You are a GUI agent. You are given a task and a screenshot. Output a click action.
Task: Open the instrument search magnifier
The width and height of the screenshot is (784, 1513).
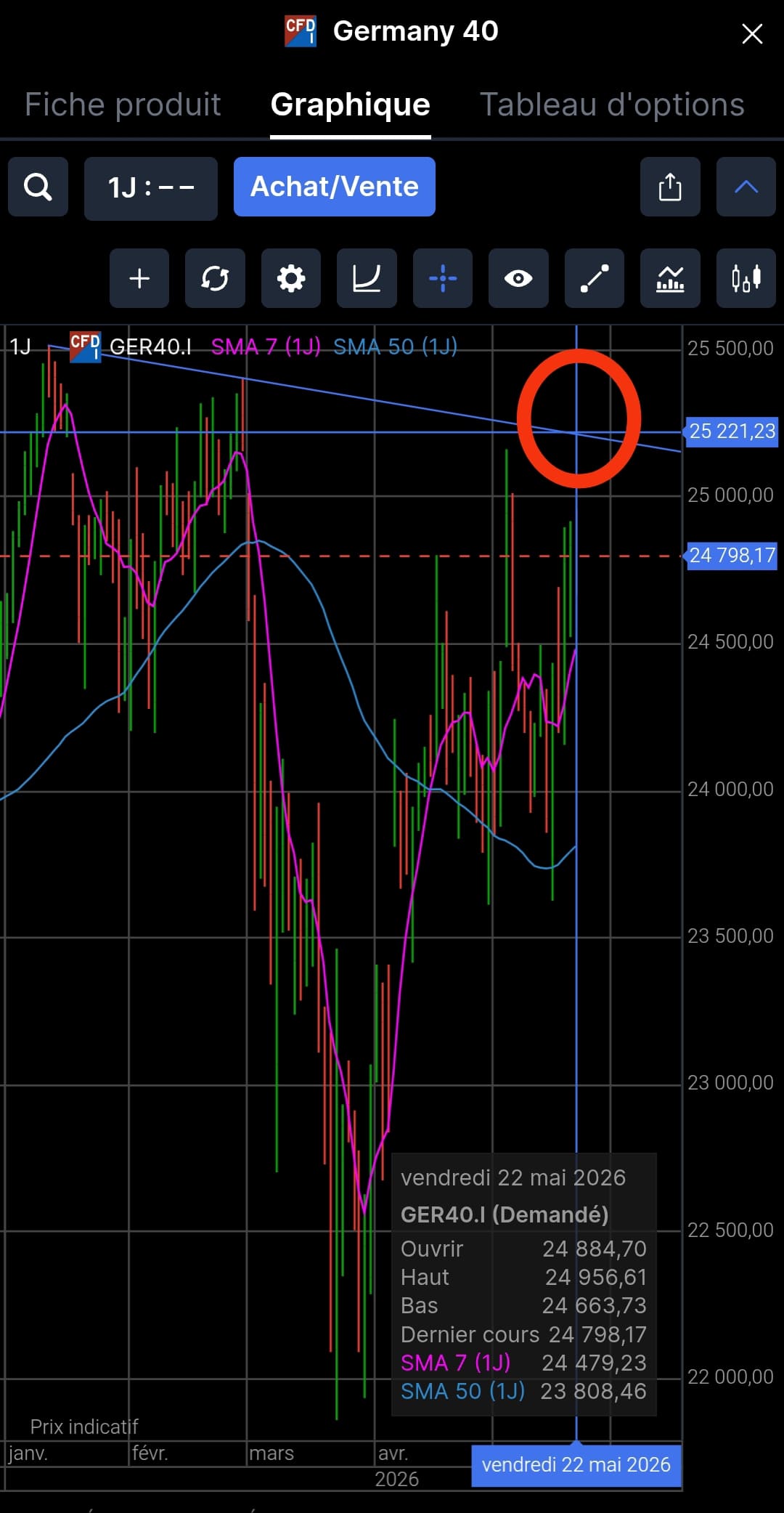pyautogui.click(x=38, y=187)
